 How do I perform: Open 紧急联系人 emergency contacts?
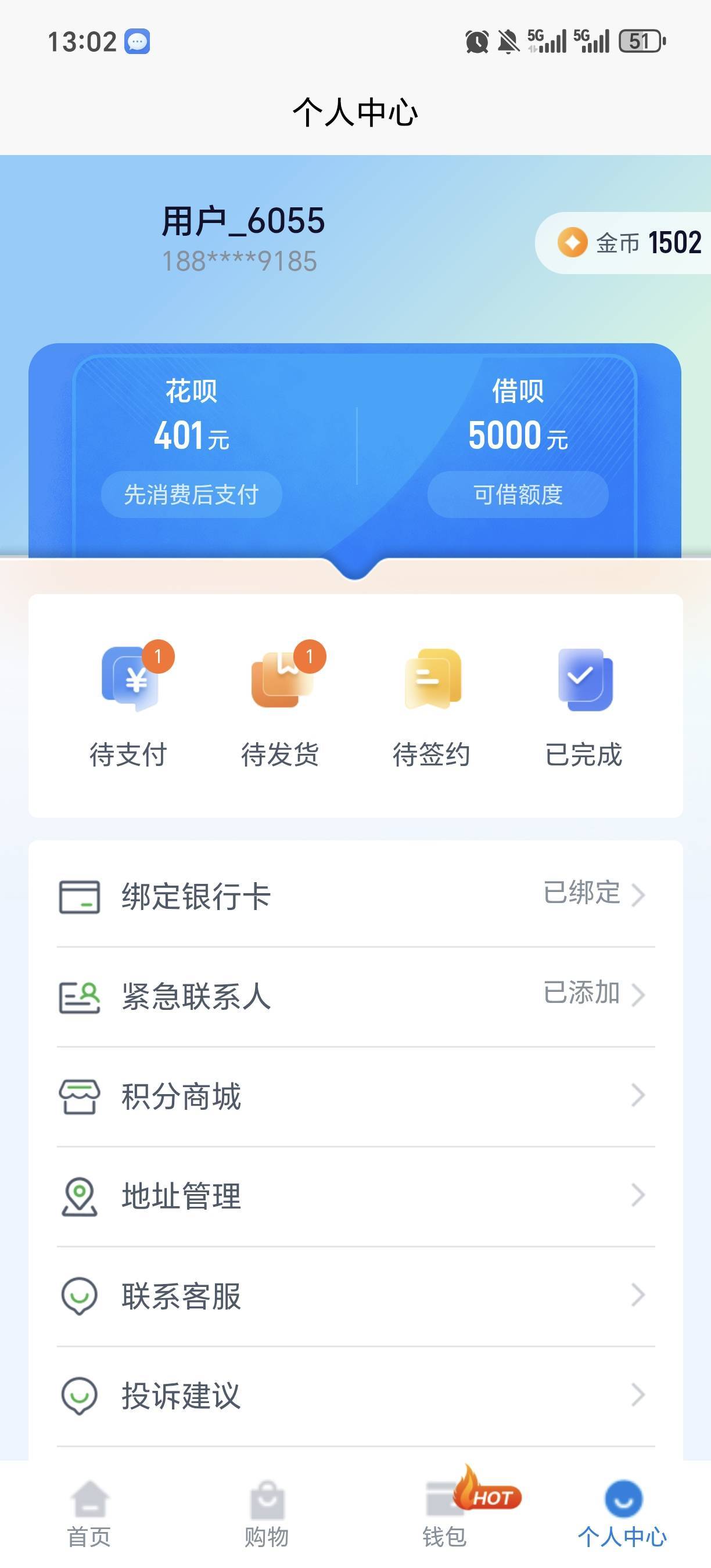pyautogui.click(x=355, y=997)
